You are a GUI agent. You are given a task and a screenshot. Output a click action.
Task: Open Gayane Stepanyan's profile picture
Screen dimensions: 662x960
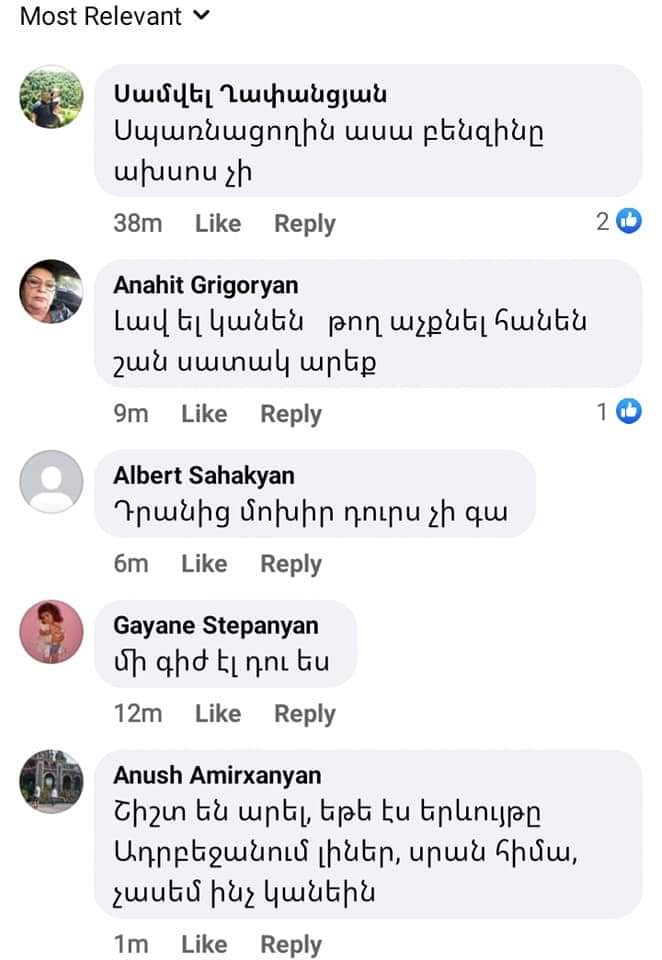click(x=52, y=631)
